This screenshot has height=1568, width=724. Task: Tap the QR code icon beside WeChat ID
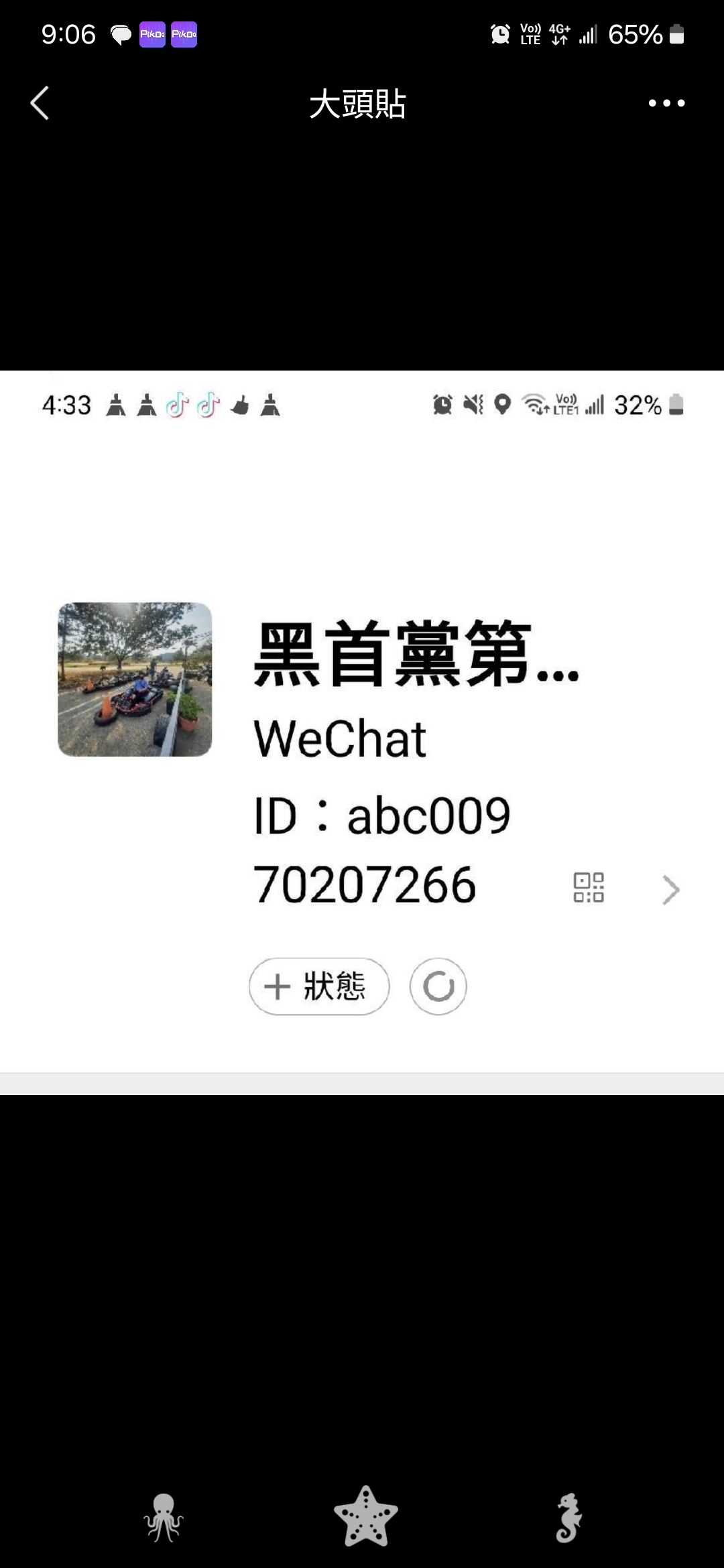point(589,888)
